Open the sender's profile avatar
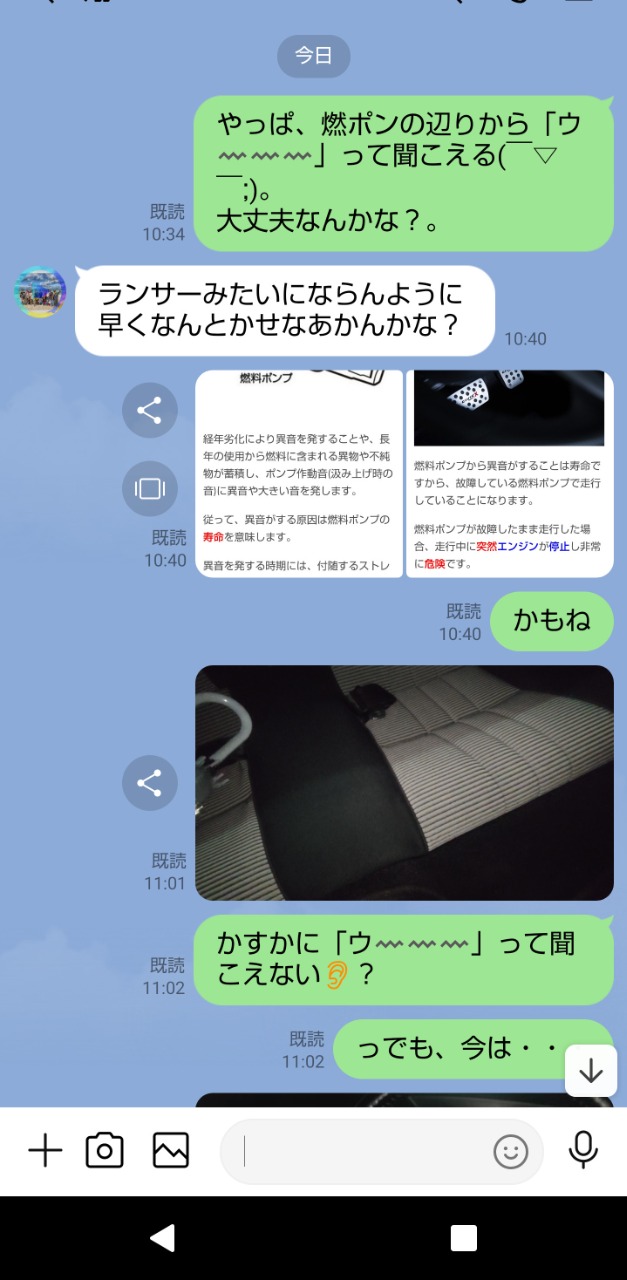Screen dimensions: 627x1280 (x=40, y=292)
